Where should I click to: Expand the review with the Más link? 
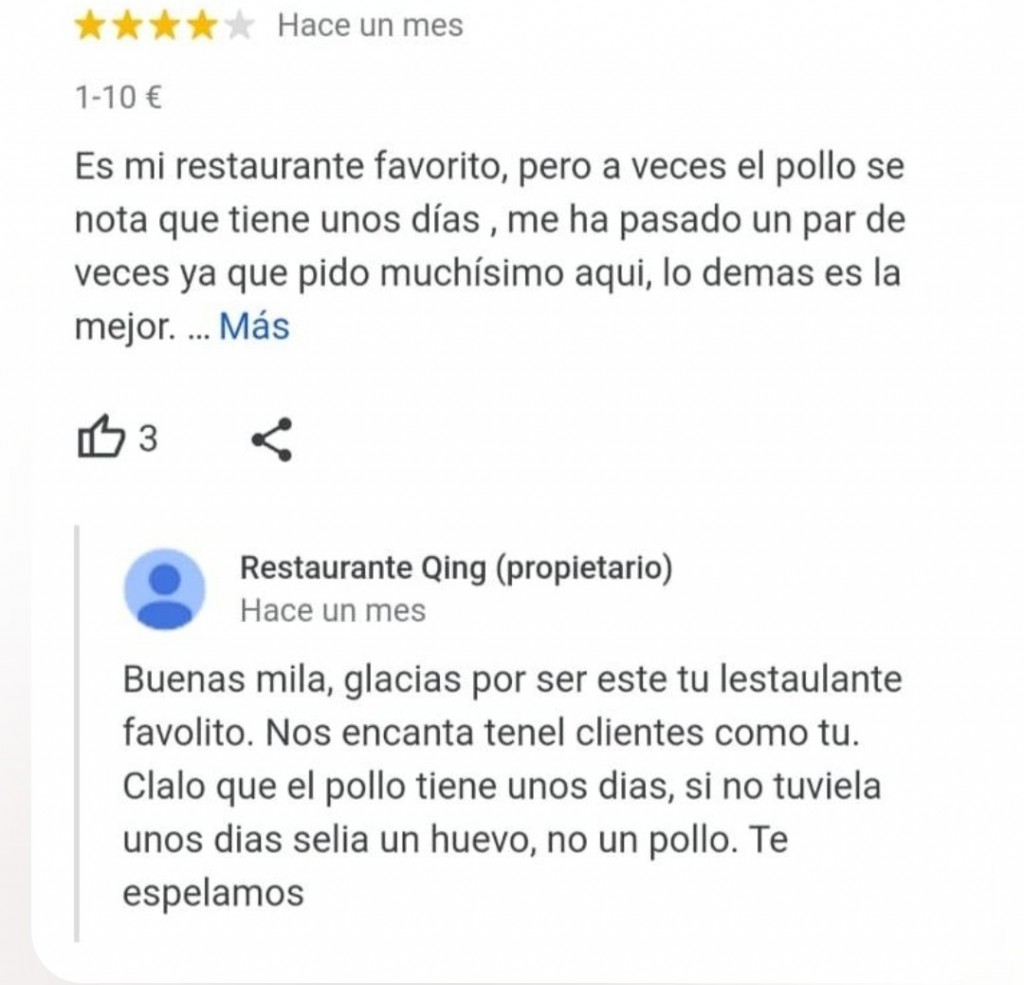click(x=254, y=327)
